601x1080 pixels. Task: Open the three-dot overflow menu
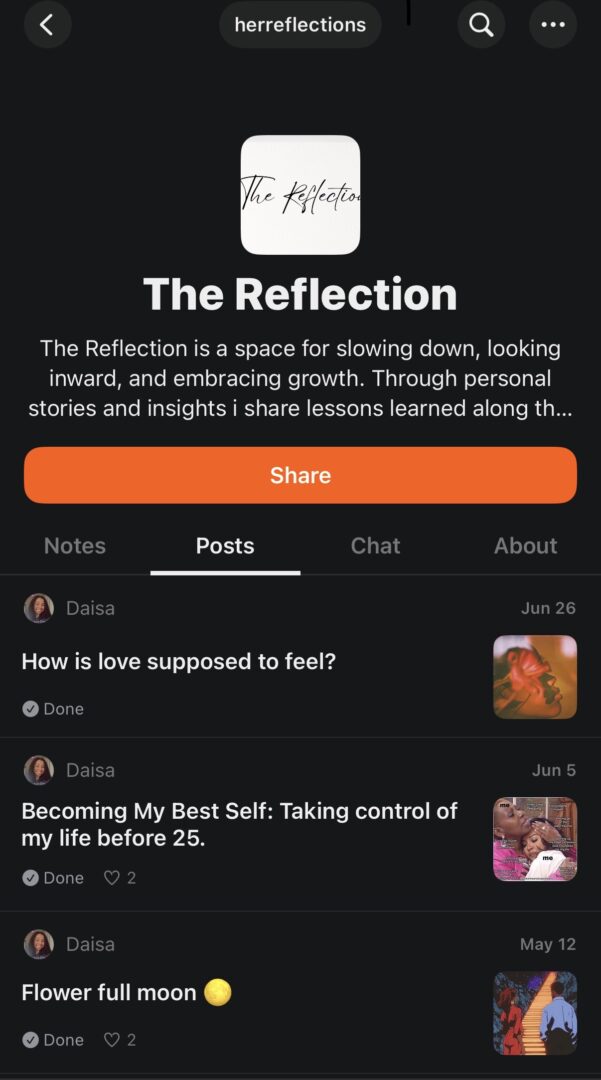point(553,25)
